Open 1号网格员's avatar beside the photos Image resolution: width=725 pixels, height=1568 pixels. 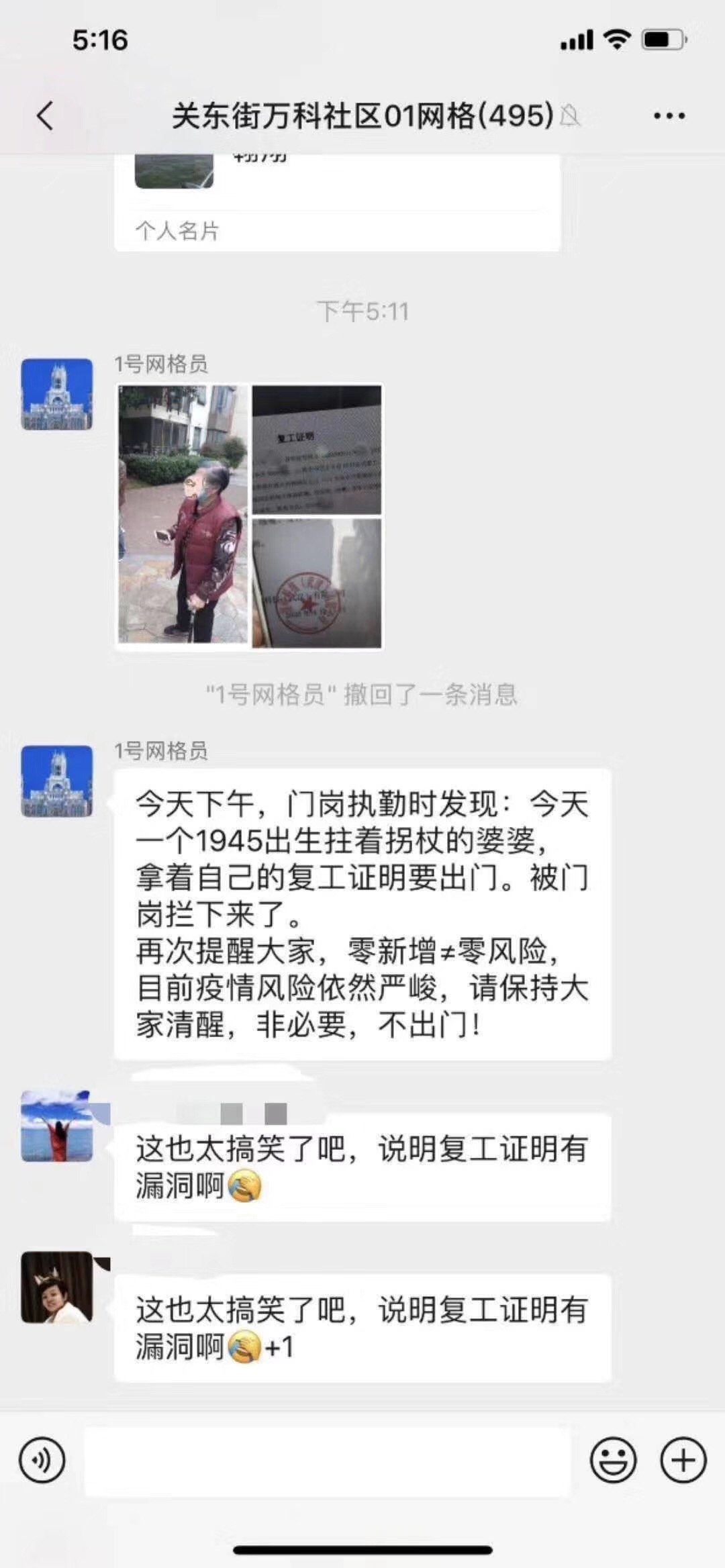pos(57,394)
